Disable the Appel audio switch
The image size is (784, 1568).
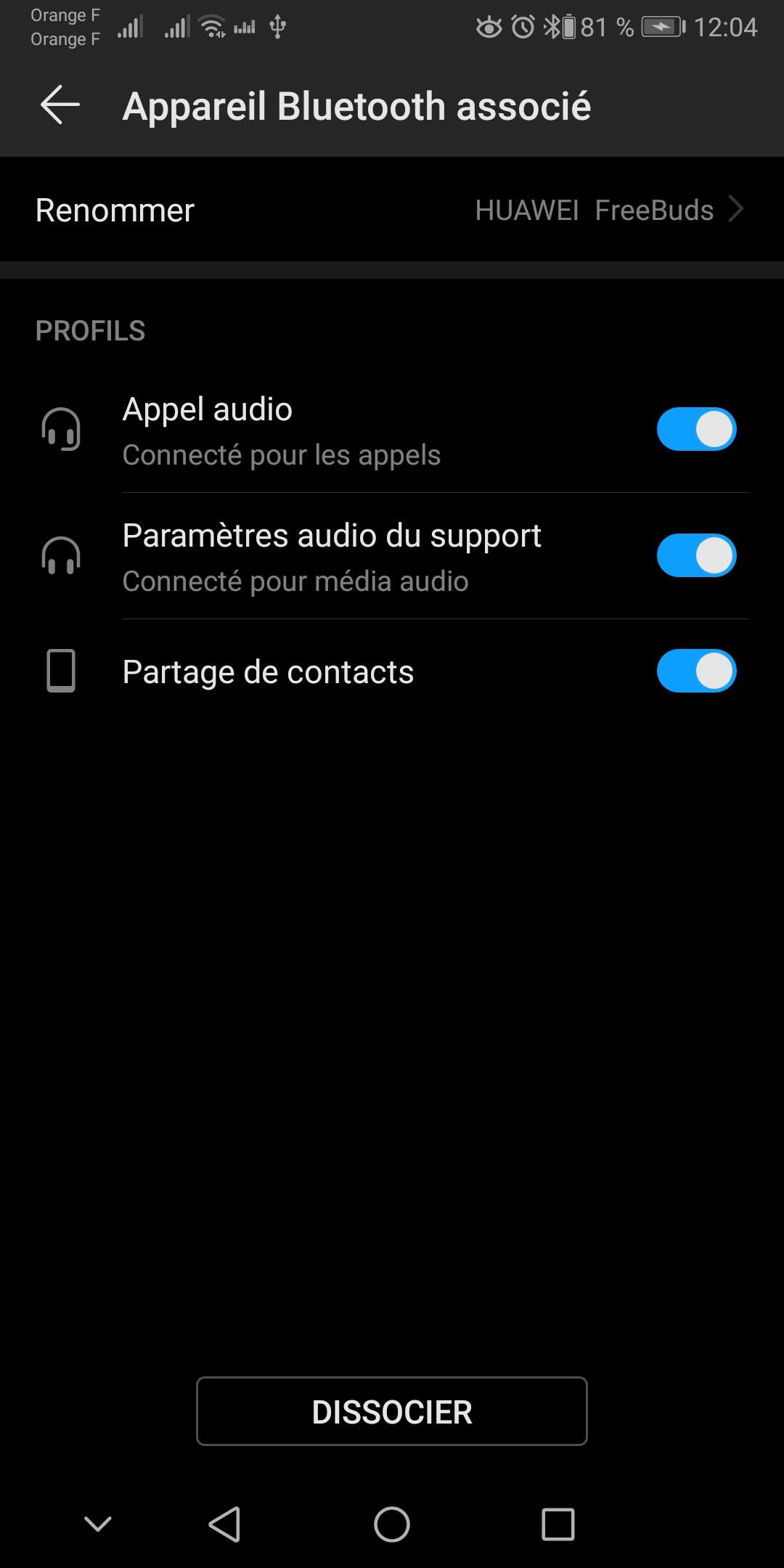coord(696,429)
